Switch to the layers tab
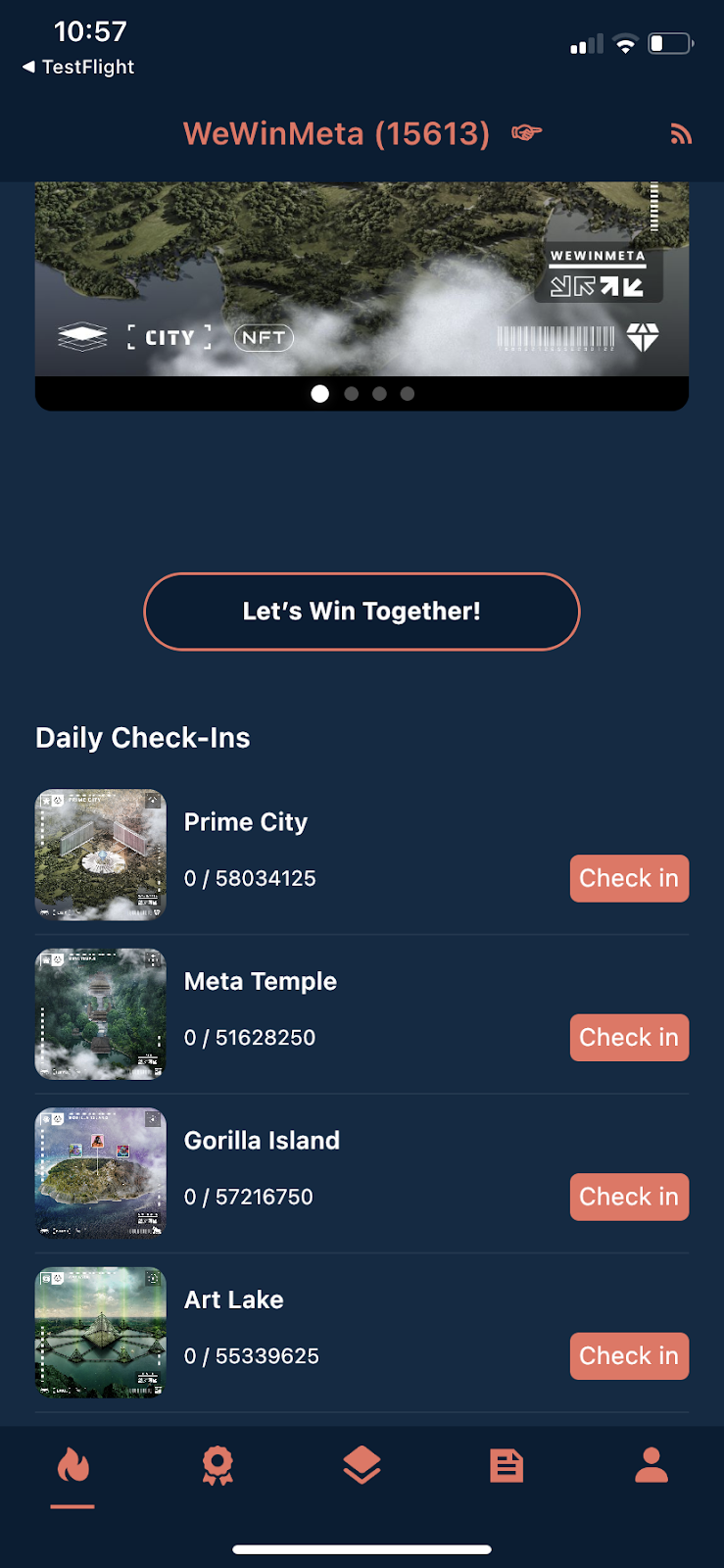 click(x=362, y=1466)
